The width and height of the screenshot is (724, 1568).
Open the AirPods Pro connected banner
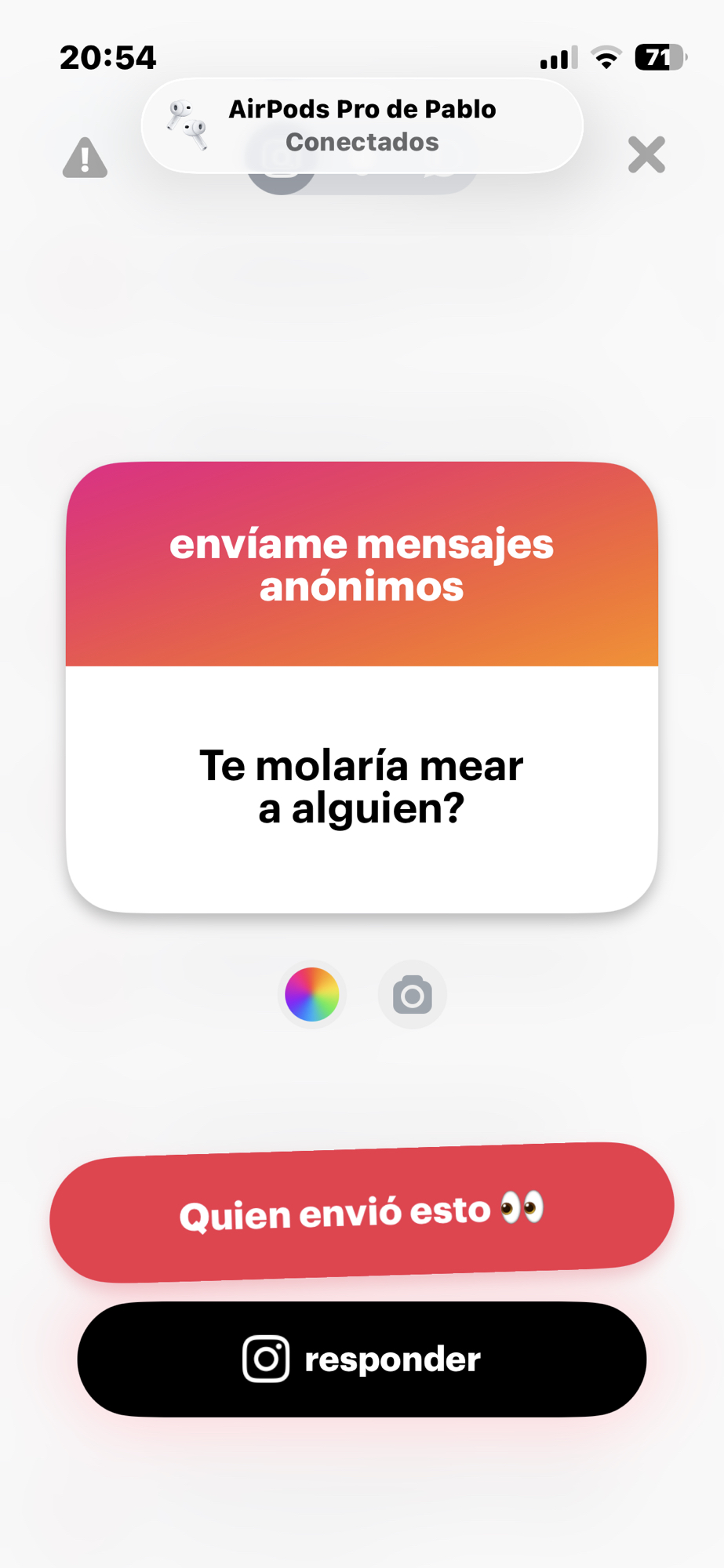click(362, 125)
